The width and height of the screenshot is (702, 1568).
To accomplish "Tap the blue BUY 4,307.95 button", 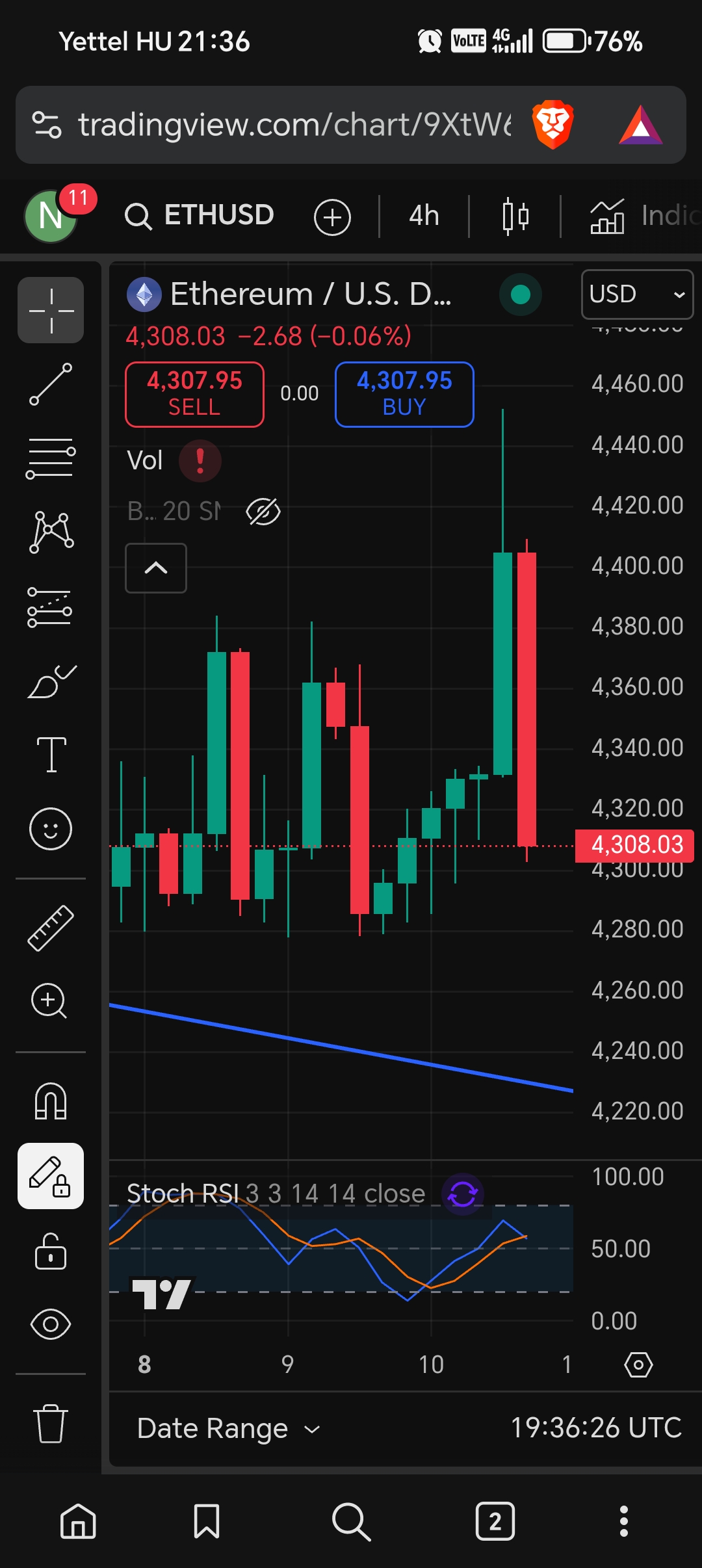I will coord(404,394).
